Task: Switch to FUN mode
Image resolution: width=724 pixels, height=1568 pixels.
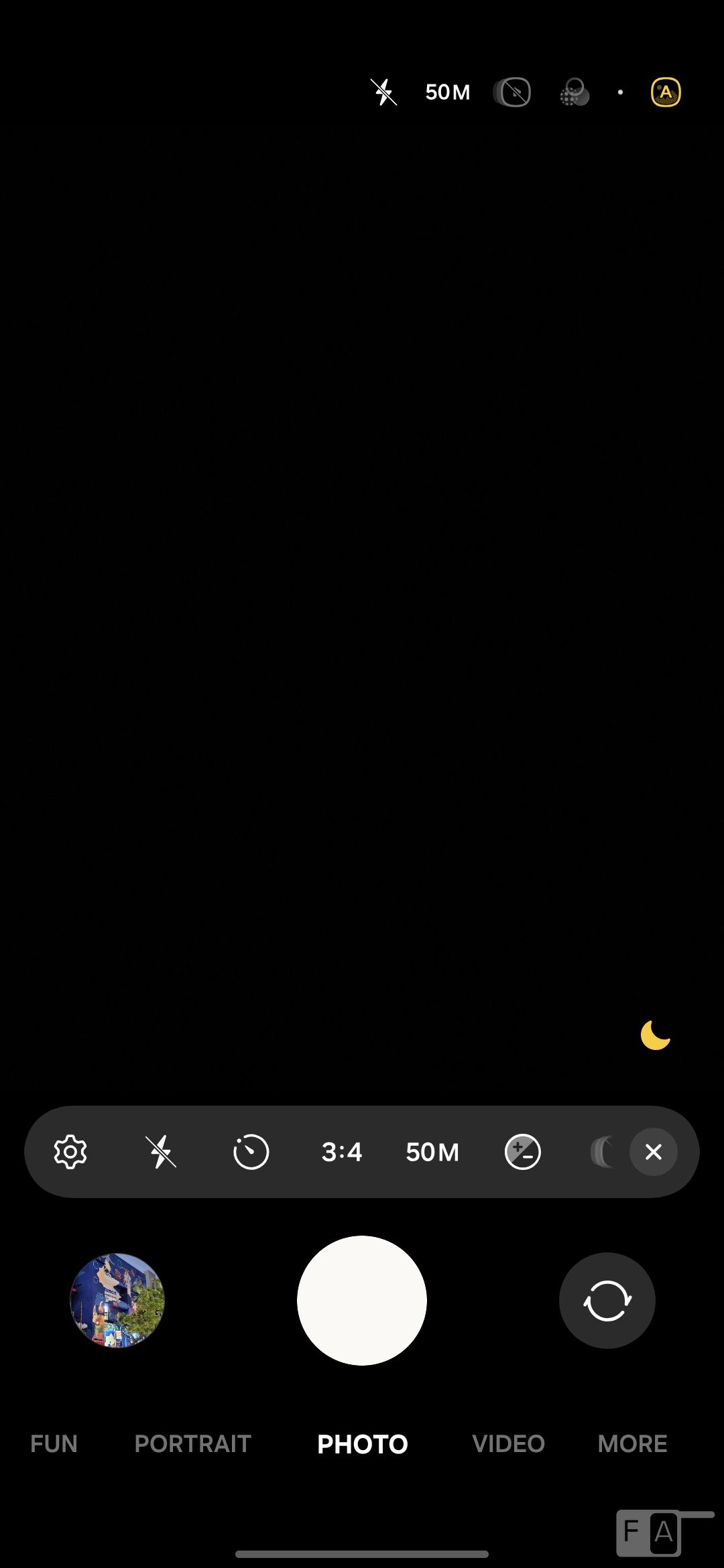Action: pyautogui.click(x=54, y=1444)
